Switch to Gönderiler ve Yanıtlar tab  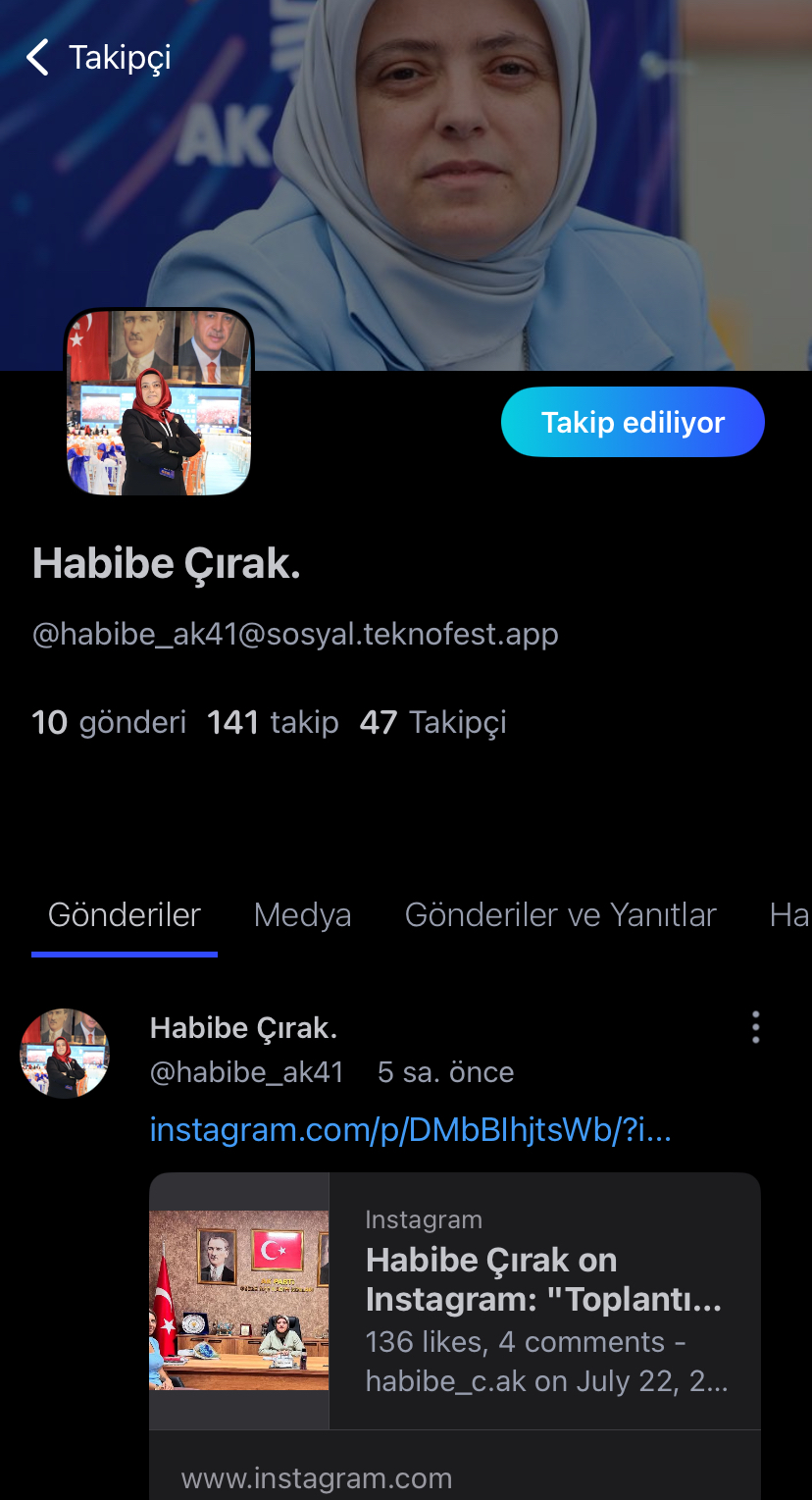(x=560, y=915)
